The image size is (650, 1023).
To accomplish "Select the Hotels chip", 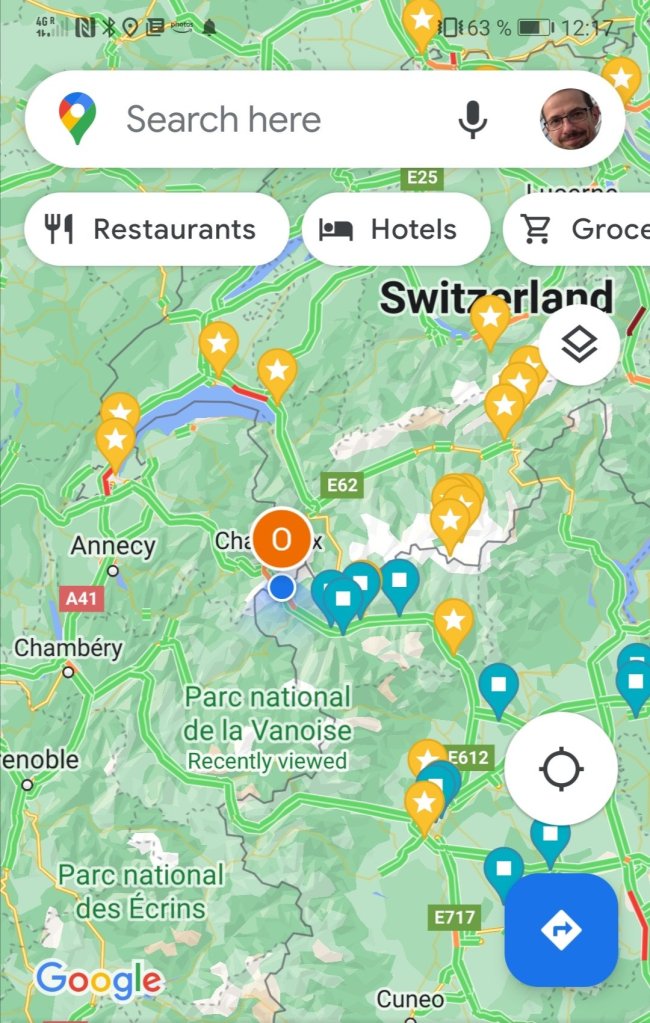I will click(x=395, y=230).
